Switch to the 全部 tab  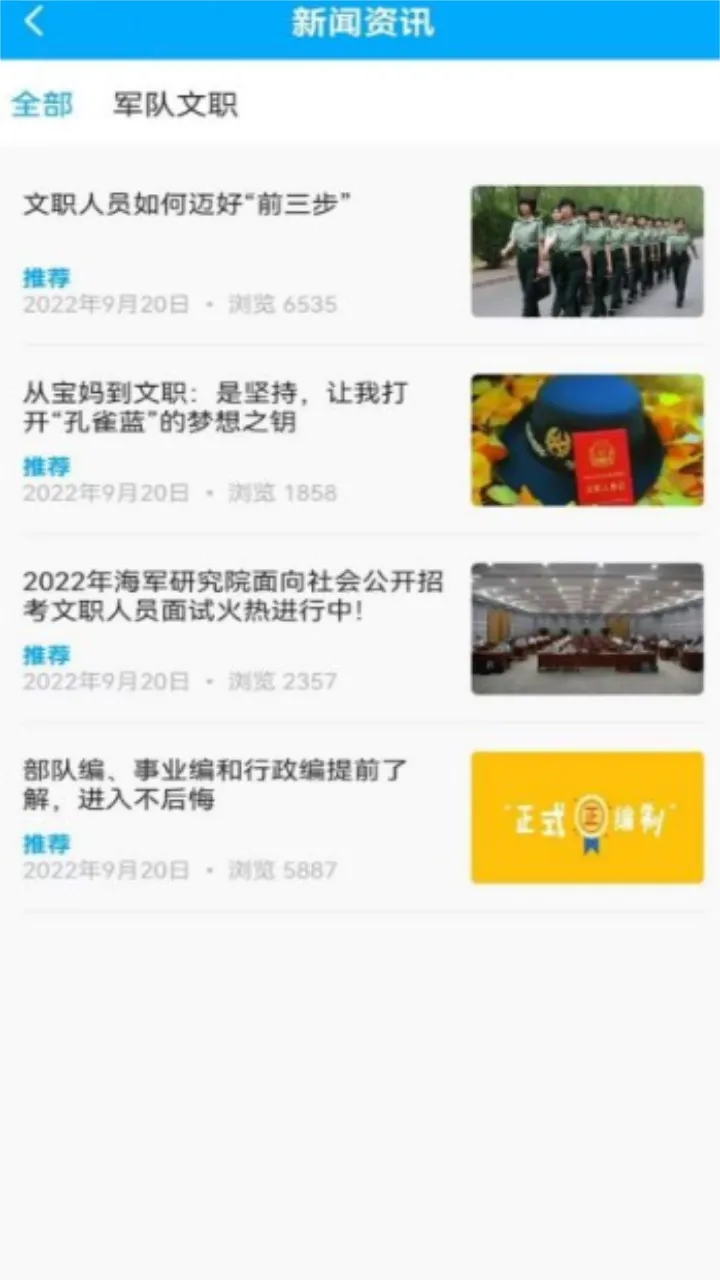[42, 104]
